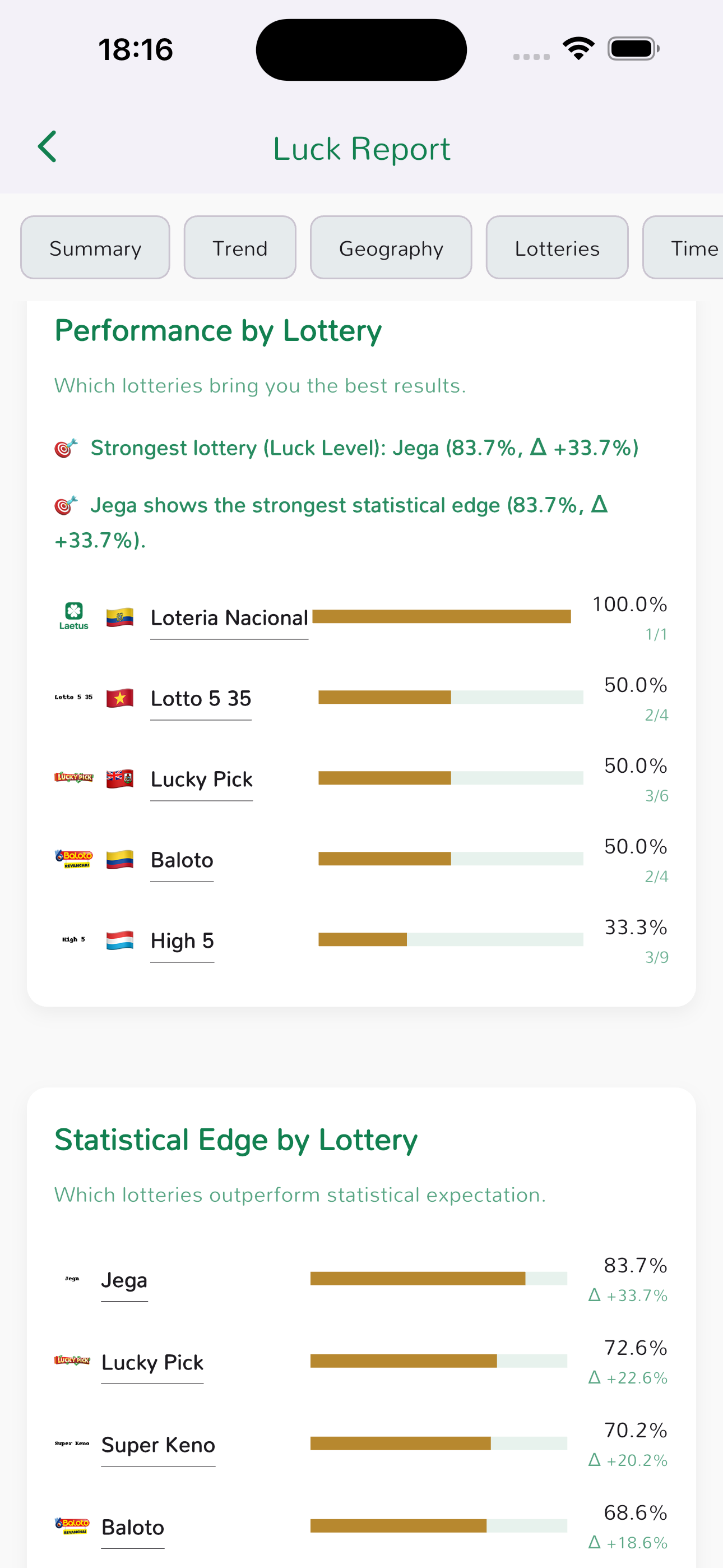
Task: Select the Trend tab
Action: 240,248
